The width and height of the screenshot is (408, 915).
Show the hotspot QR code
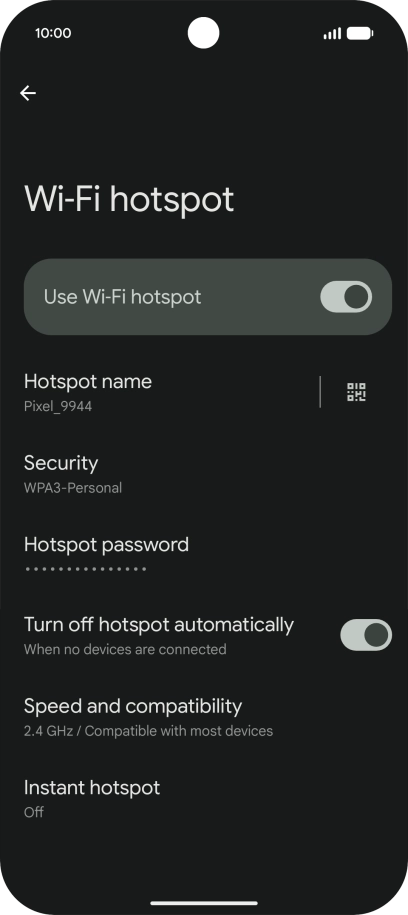pyautogui.click(x=356, y=392)
